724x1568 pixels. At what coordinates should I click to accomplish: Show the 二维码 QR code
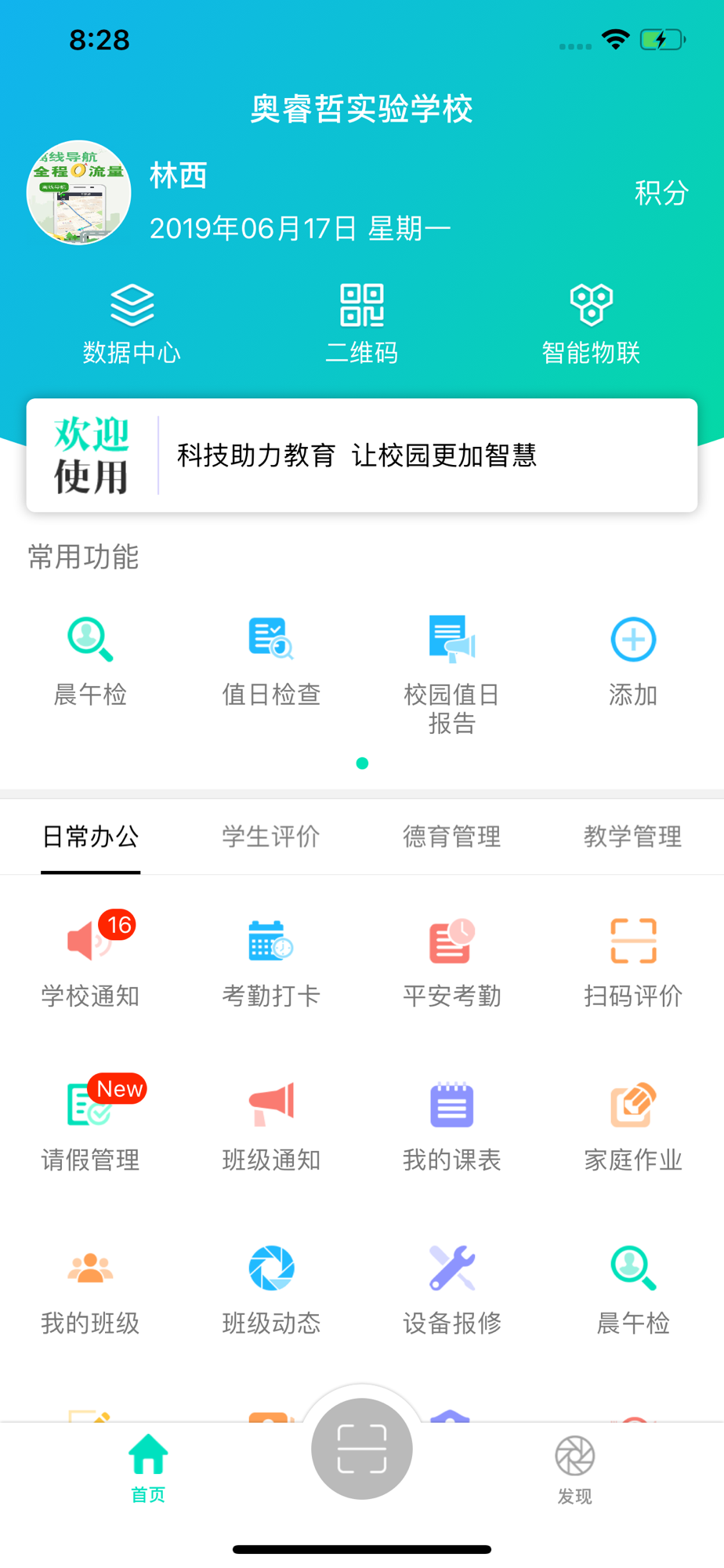tap(361, 323)
